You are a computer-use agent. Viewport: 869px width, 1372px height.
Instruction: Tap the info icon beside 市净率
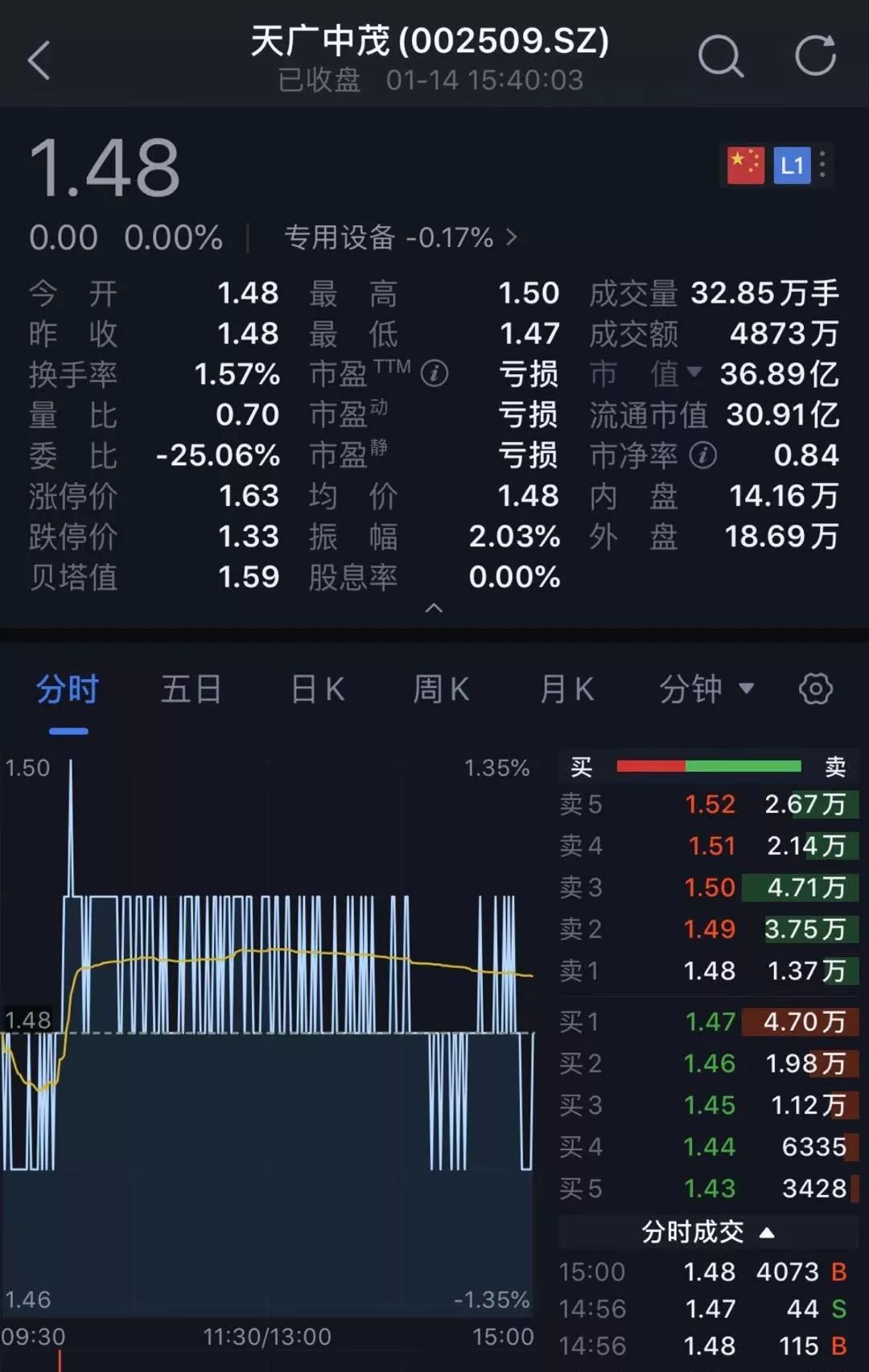tap(703, 455)
